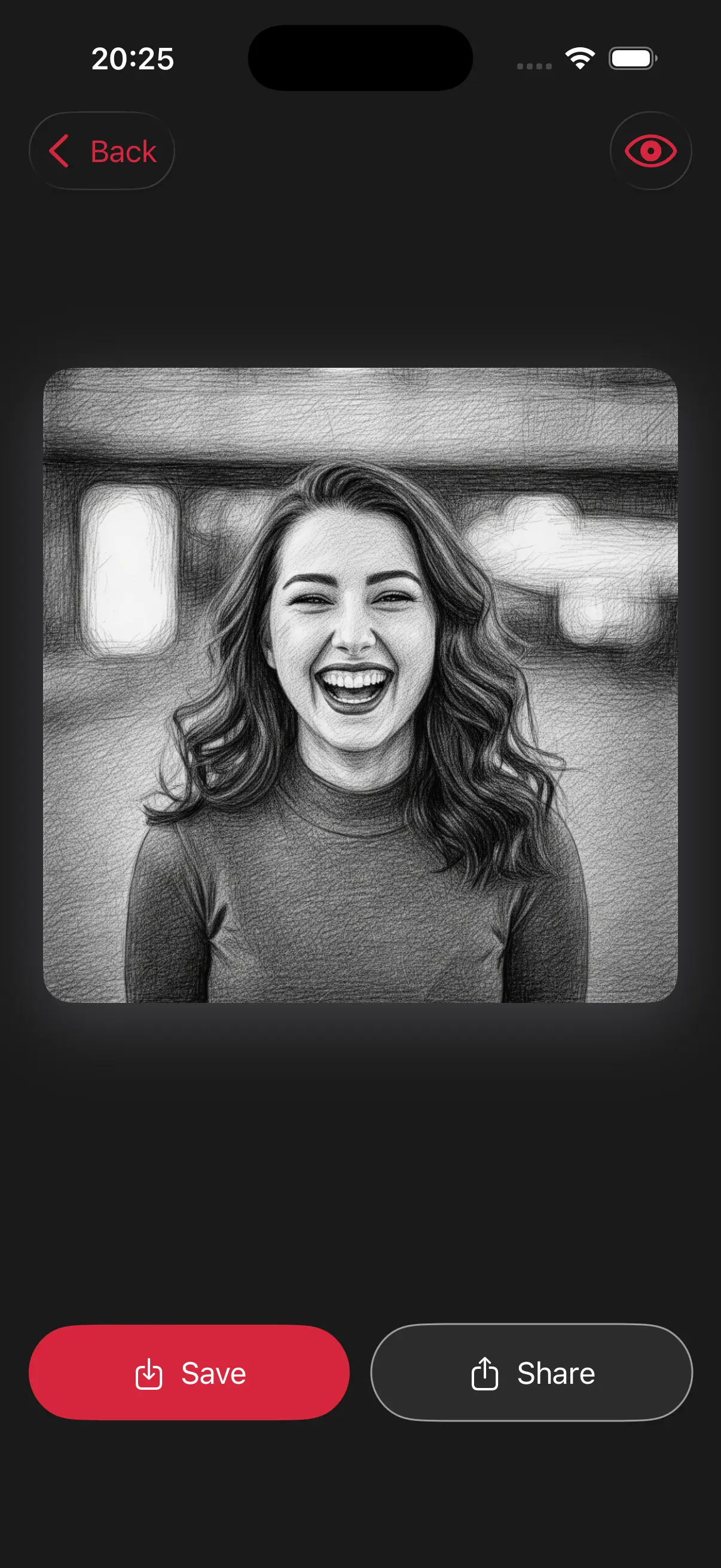Select the download icon inside the Save button

pyautogui.click(x=149, y=1373)
